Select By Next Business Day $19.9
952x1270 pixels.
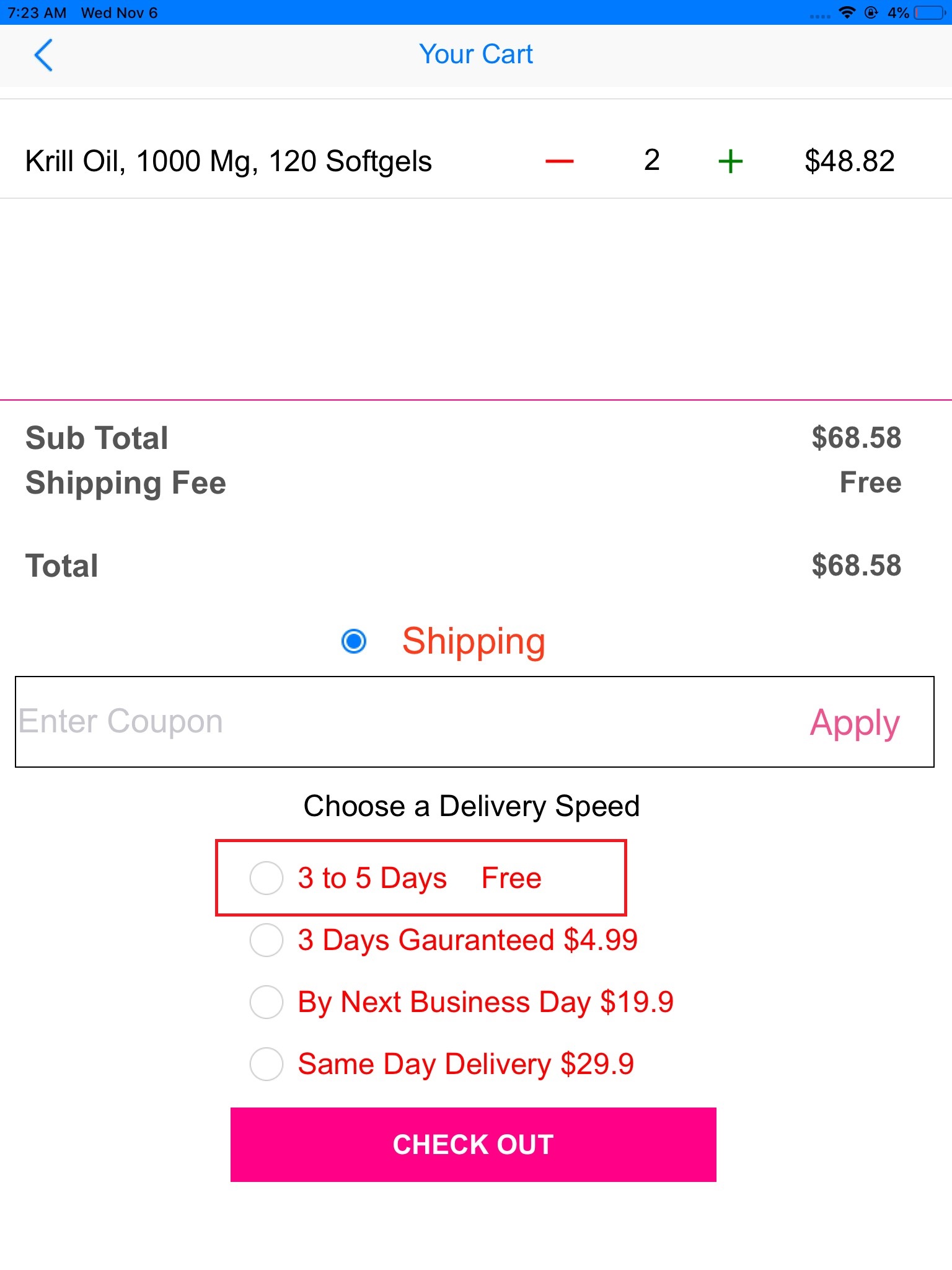[x=267, y=1002]
